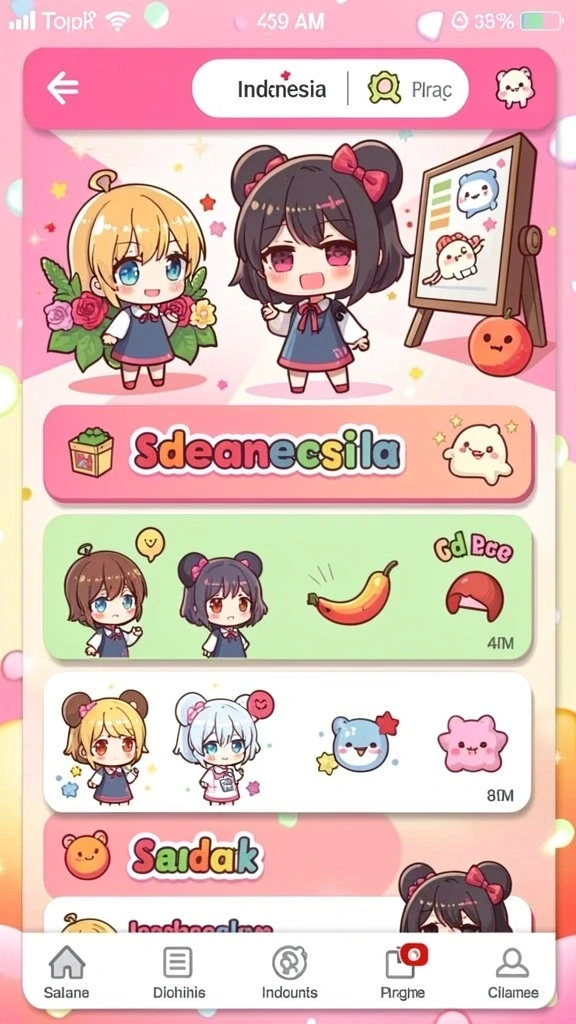Tap the Plrac search icon in the pill
The width and height of the screenshot is (576, 1024).
pos(385,89)
